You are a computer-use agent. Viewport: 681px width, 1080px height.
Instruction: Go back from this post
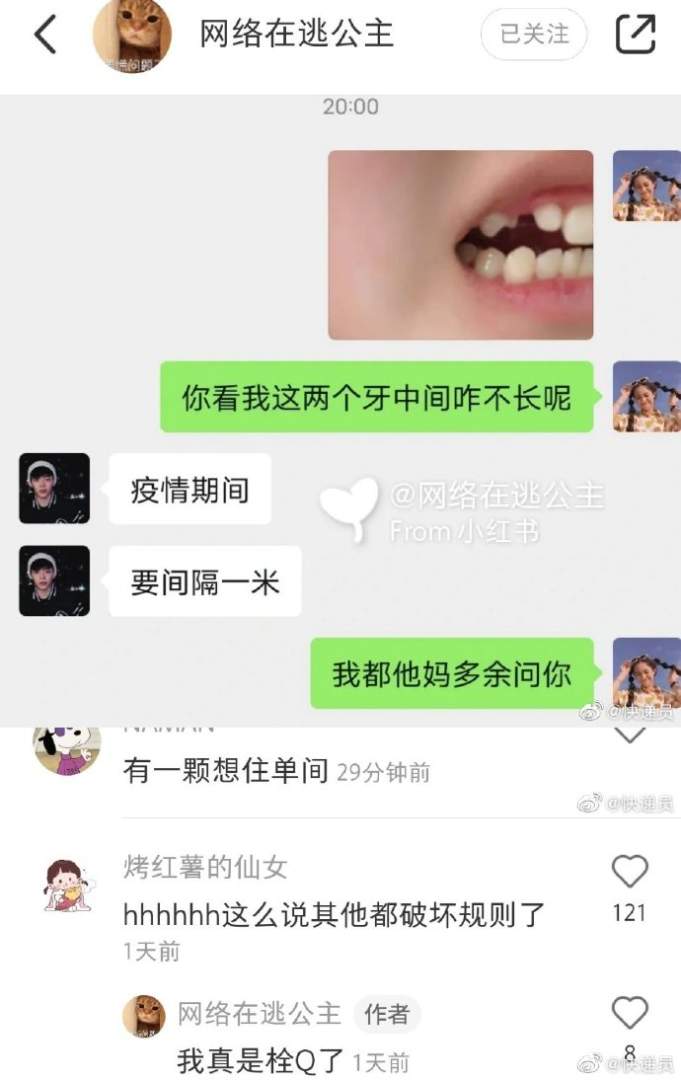pyautogui.click(x=45, y=35)
